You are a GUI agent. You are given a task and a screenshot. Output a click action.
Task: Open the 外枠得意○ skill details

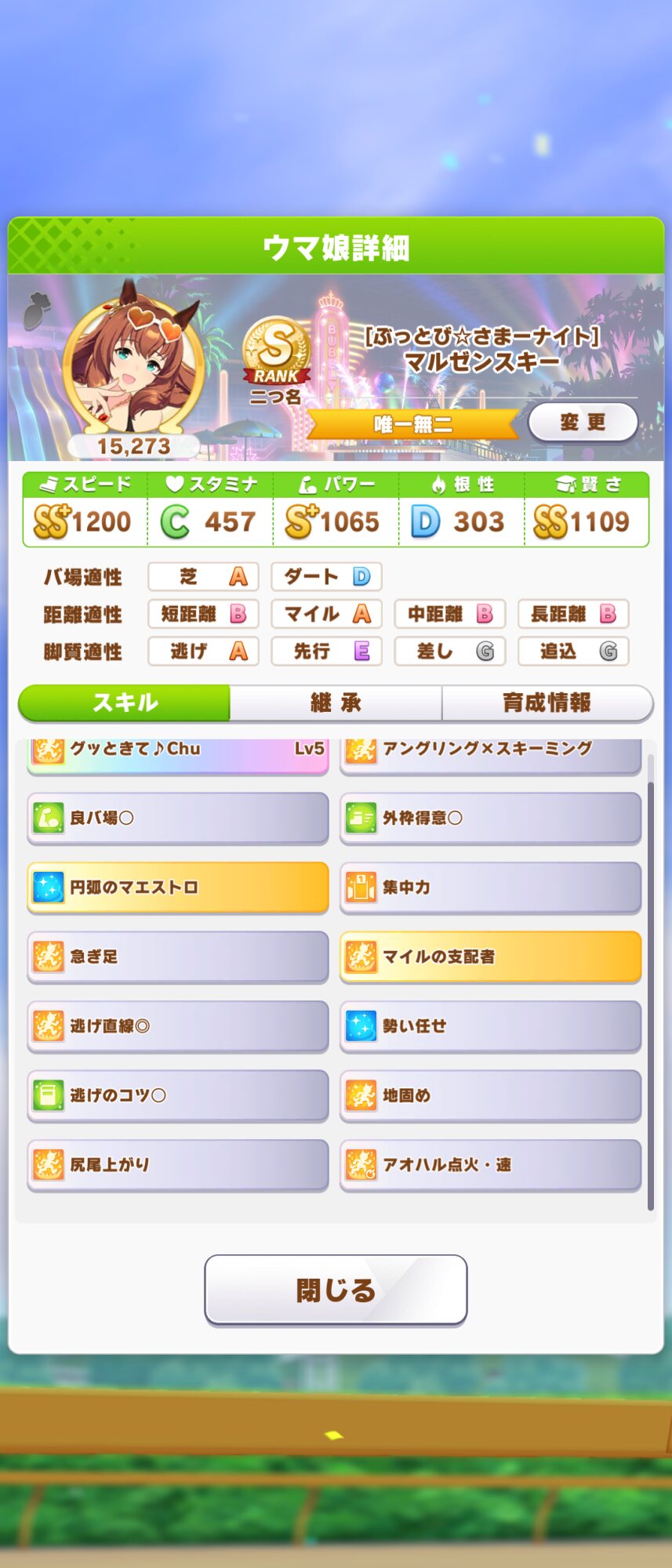[490, 818]
